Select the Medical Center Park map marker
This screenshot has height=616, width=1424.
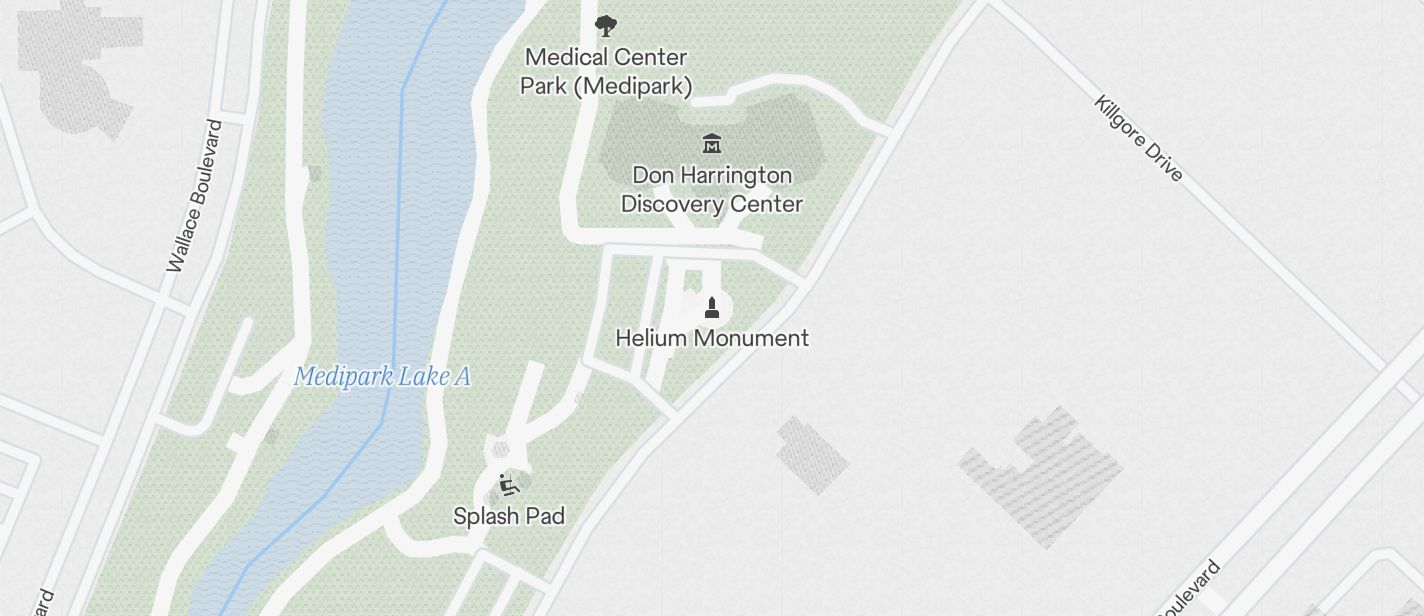(x=605, y=26)
